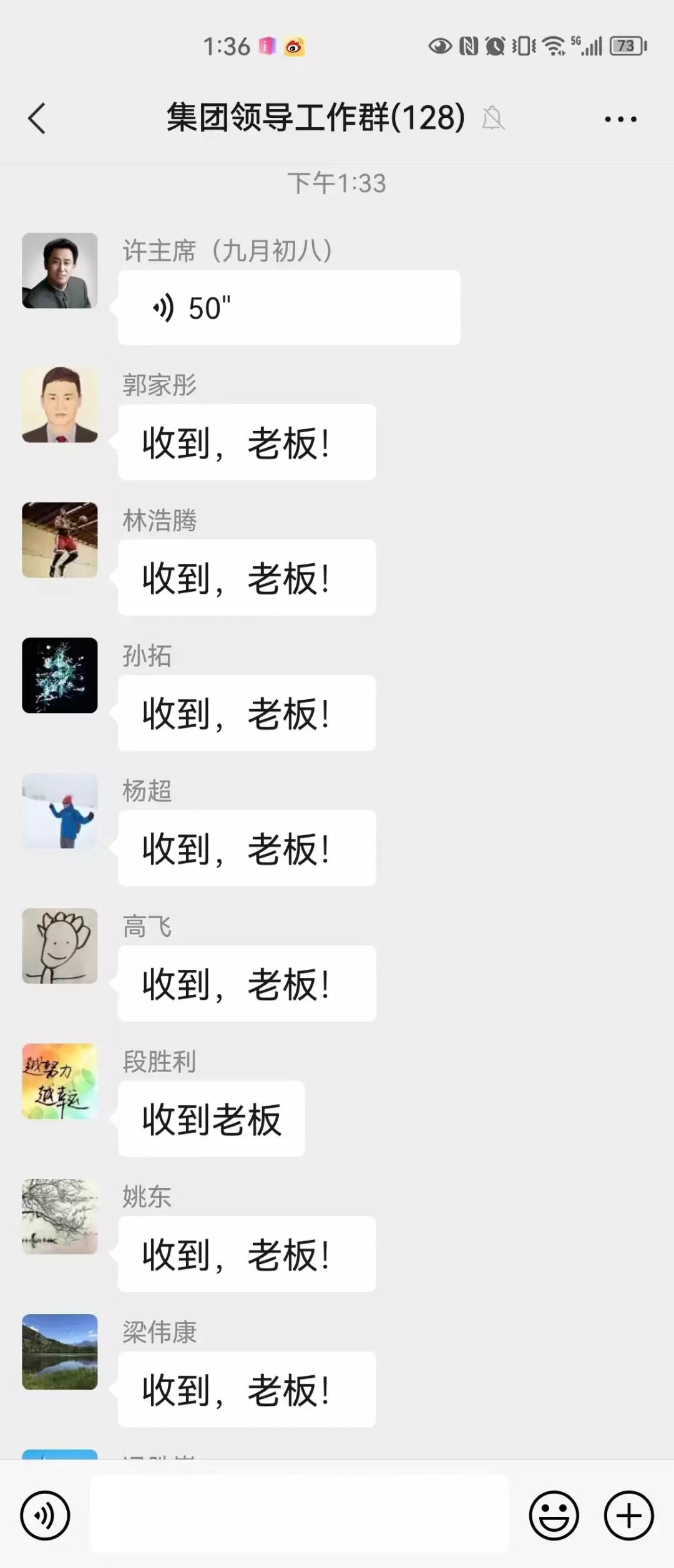674x1568 pixels.
Task: Tap the back arrow to leave chat
Action: [x=37, y=119]
